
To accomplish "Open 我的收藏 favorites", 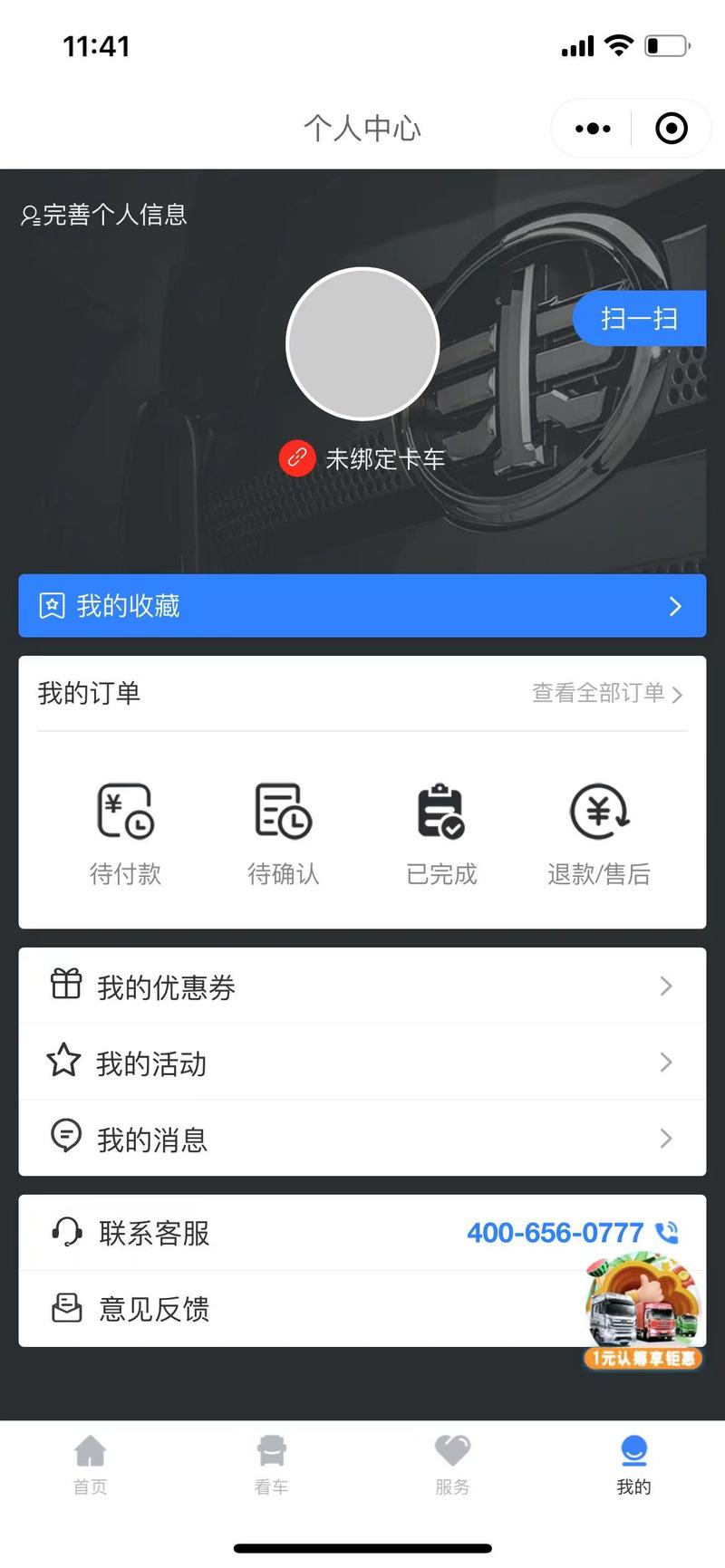I will [x=362, y=605].
